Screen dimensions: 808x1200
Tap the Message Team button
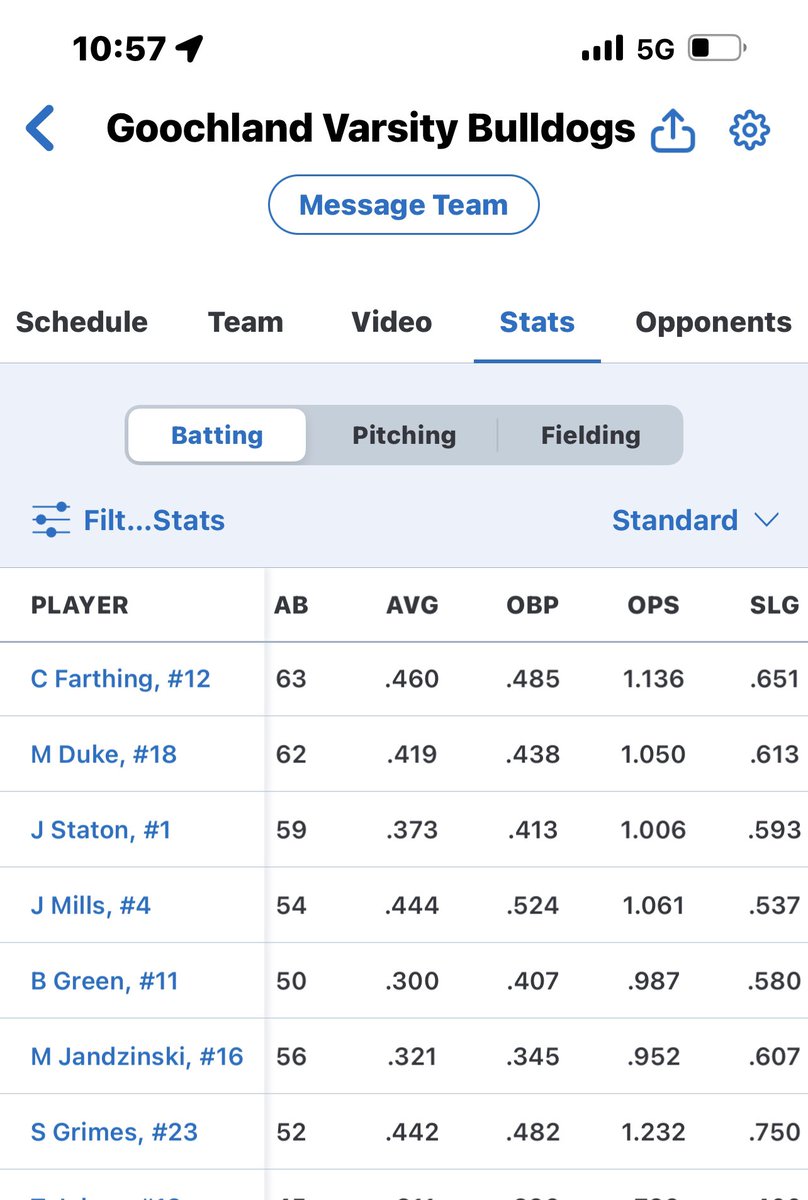point(404,205)
